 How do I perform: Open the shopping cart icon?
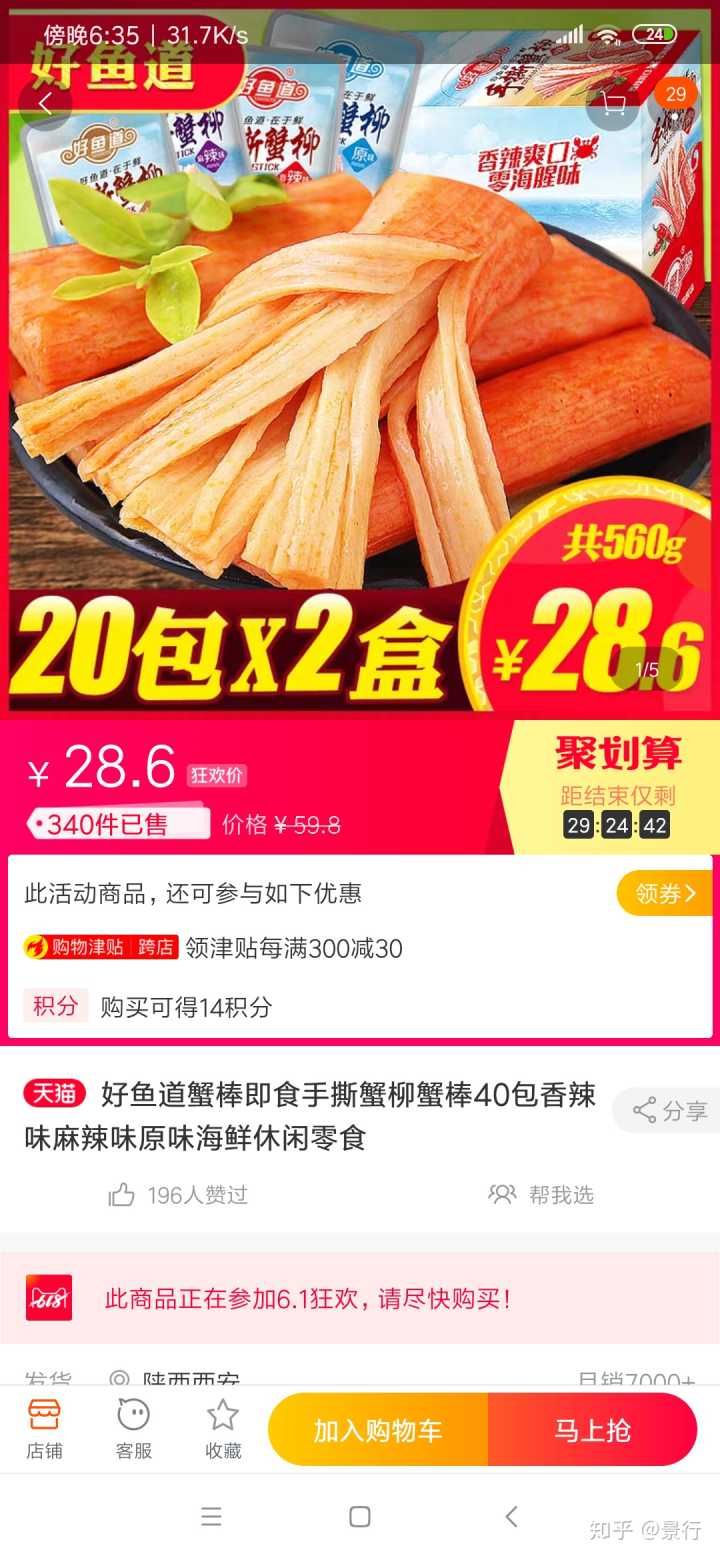pyautogui.click(x=612, y=103)
